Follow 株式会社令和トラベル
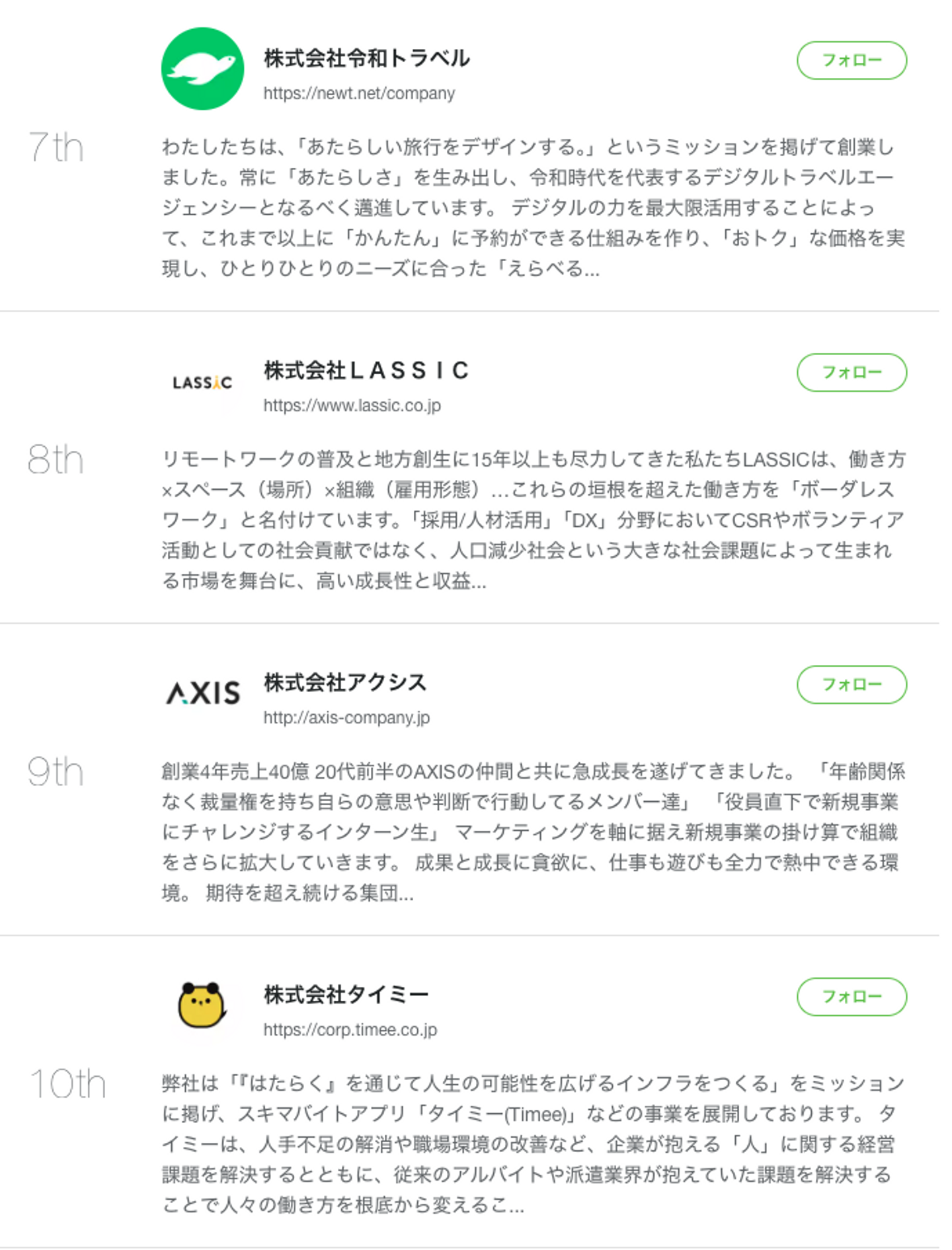This screenshot has height=1250, width=952. (x=851, y=60)
